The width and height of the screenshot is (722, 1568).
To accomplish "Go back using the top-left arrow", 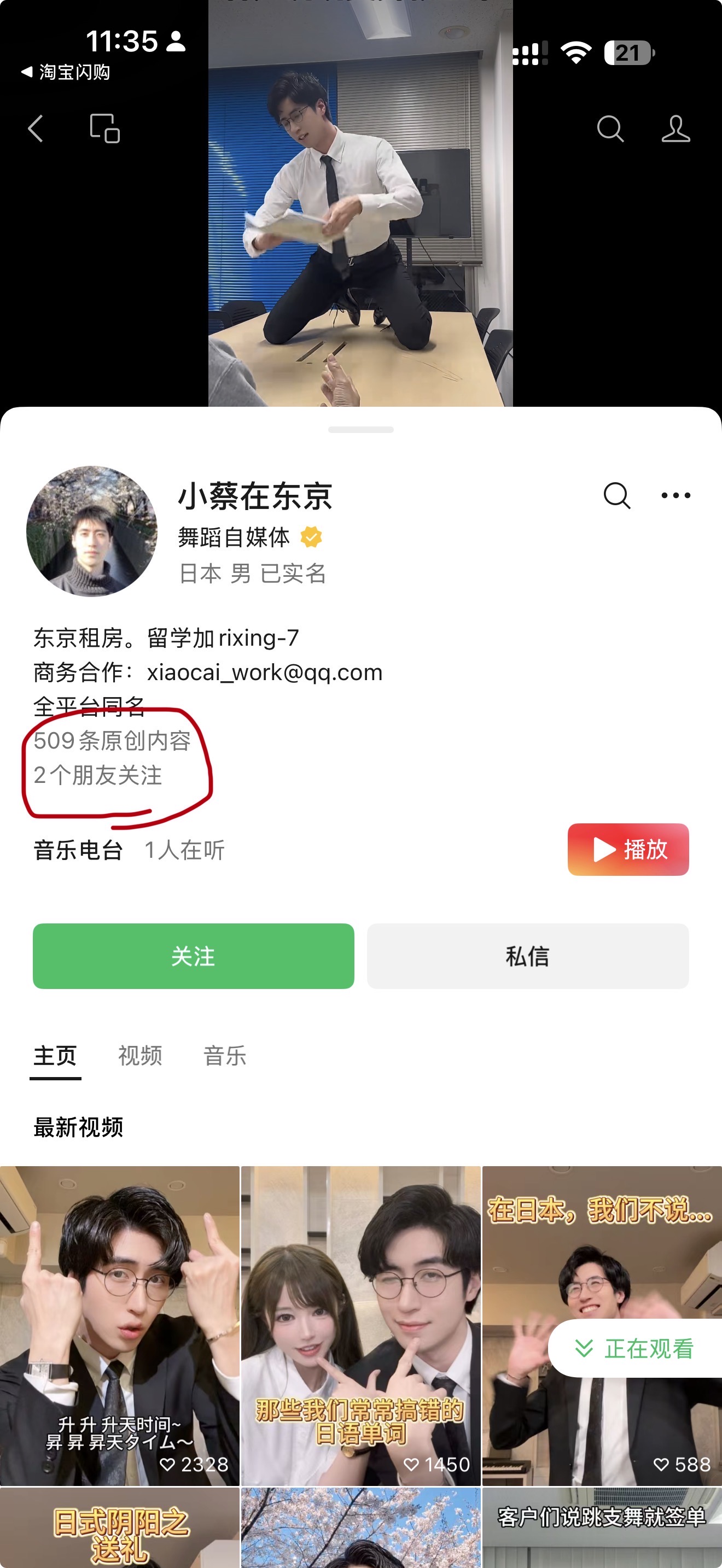I will click(36, 128).
